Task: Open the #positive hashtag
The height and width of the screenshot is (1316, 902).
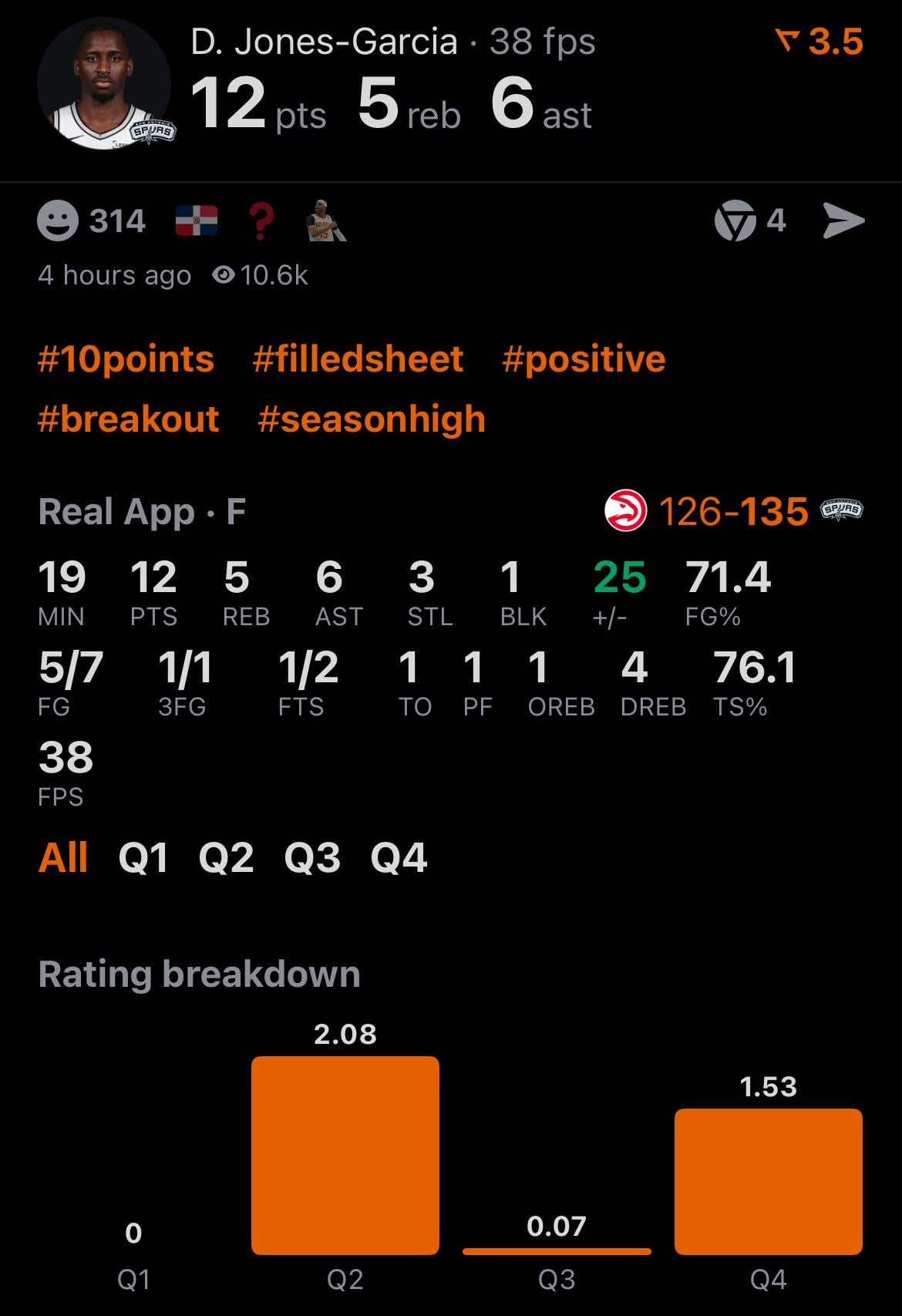Action: [x=584, y=359]
